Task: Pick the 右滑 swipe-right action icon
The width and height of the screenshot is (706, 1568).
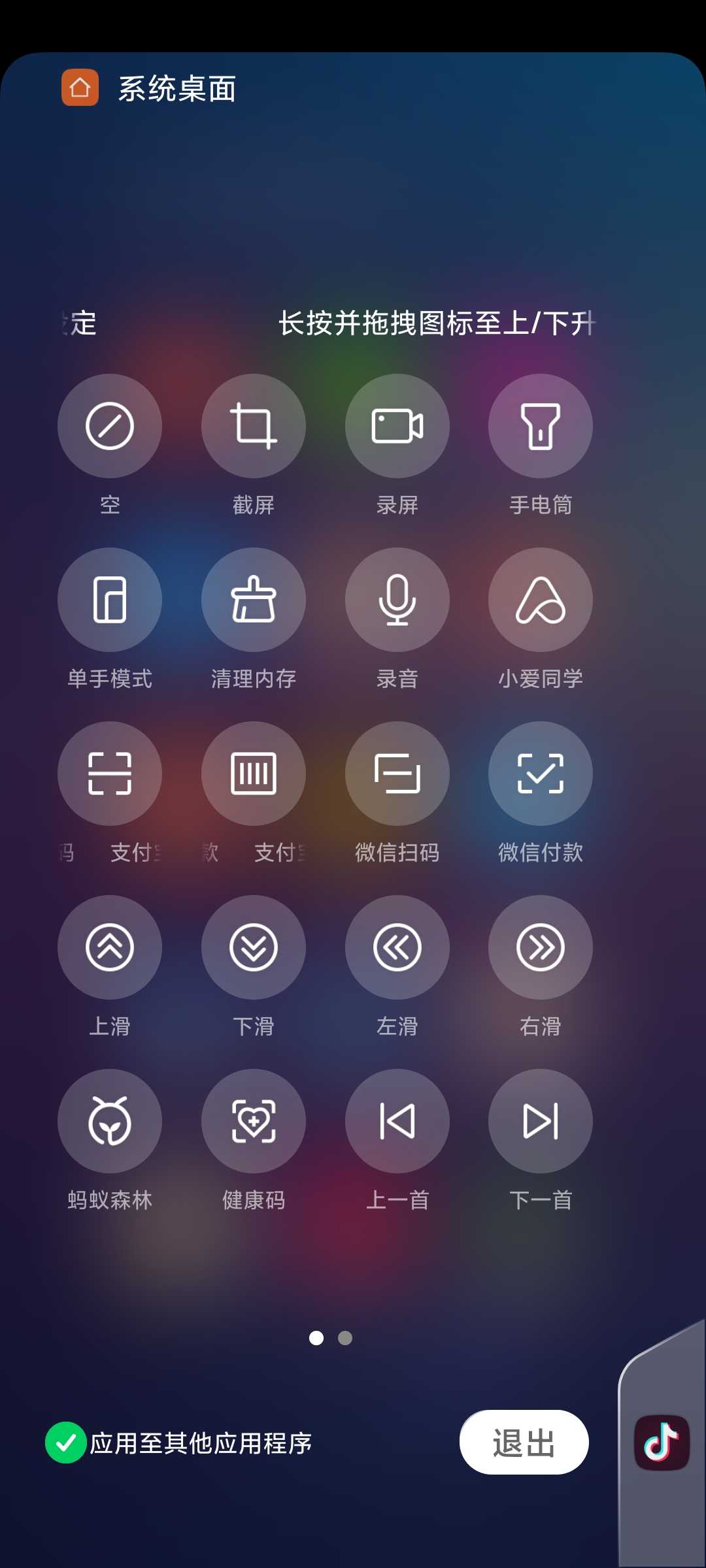Action: (541, 947)
